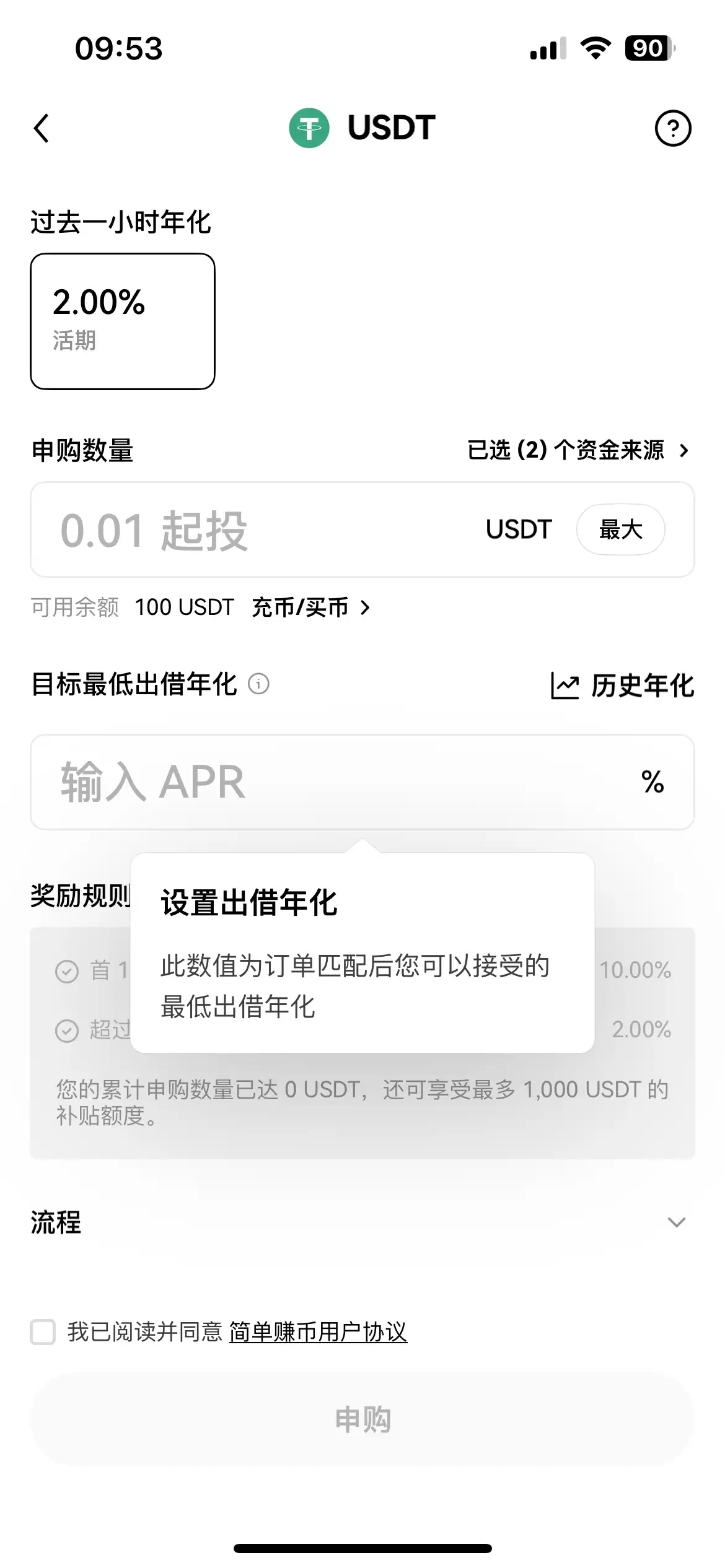Open 充币/买币 via its chevron
The height and width of the screenshot is (1568, 725).
pos(364,608)
